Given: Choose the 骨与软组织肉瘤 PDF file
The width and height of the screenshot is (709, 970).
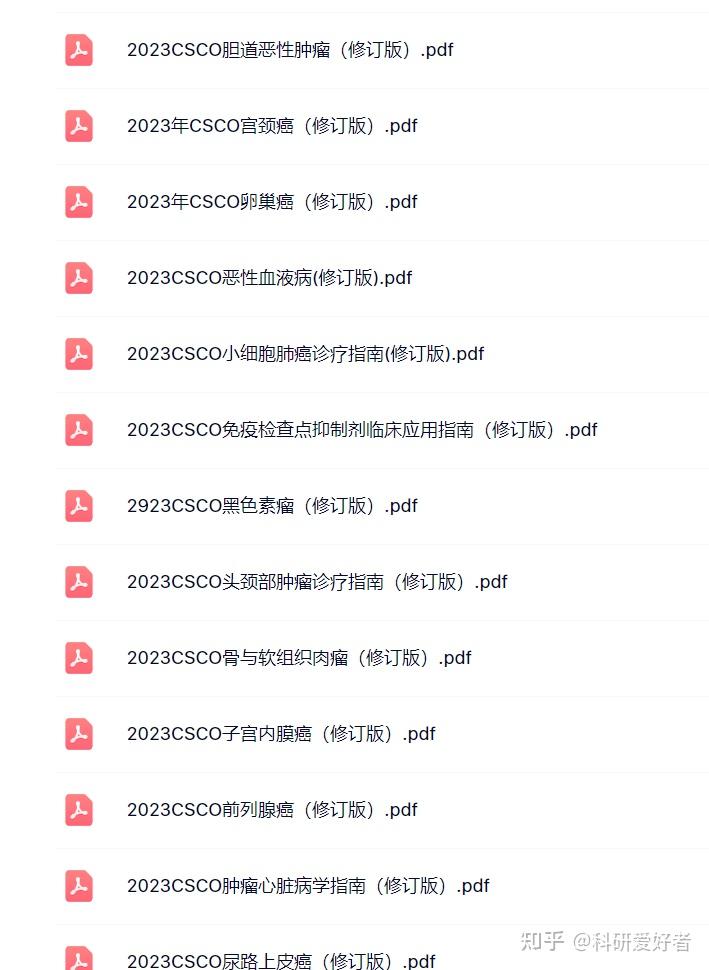Looking at the screenshot, I should point(298,658).
